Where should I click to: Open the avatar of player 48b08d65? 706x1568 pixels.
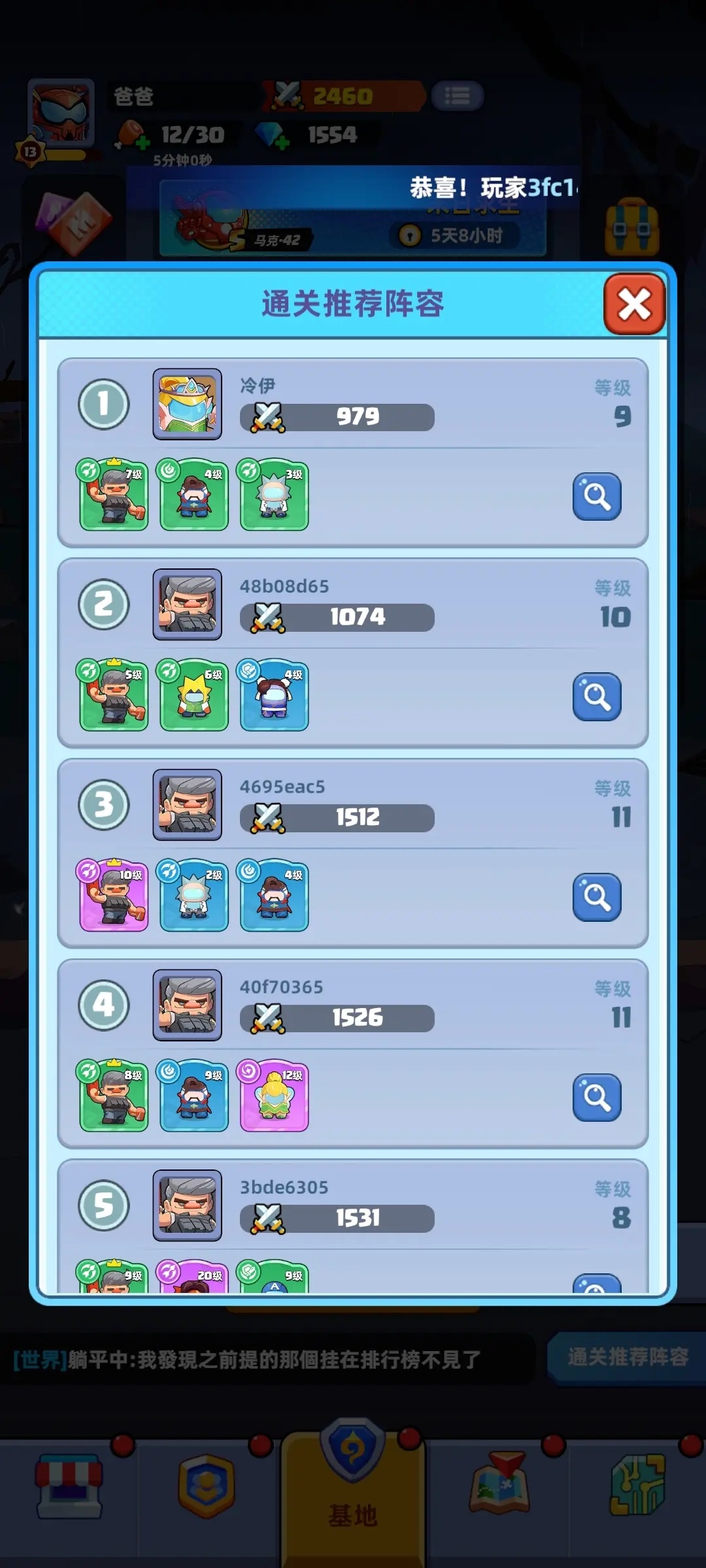(x=188, y=604)
